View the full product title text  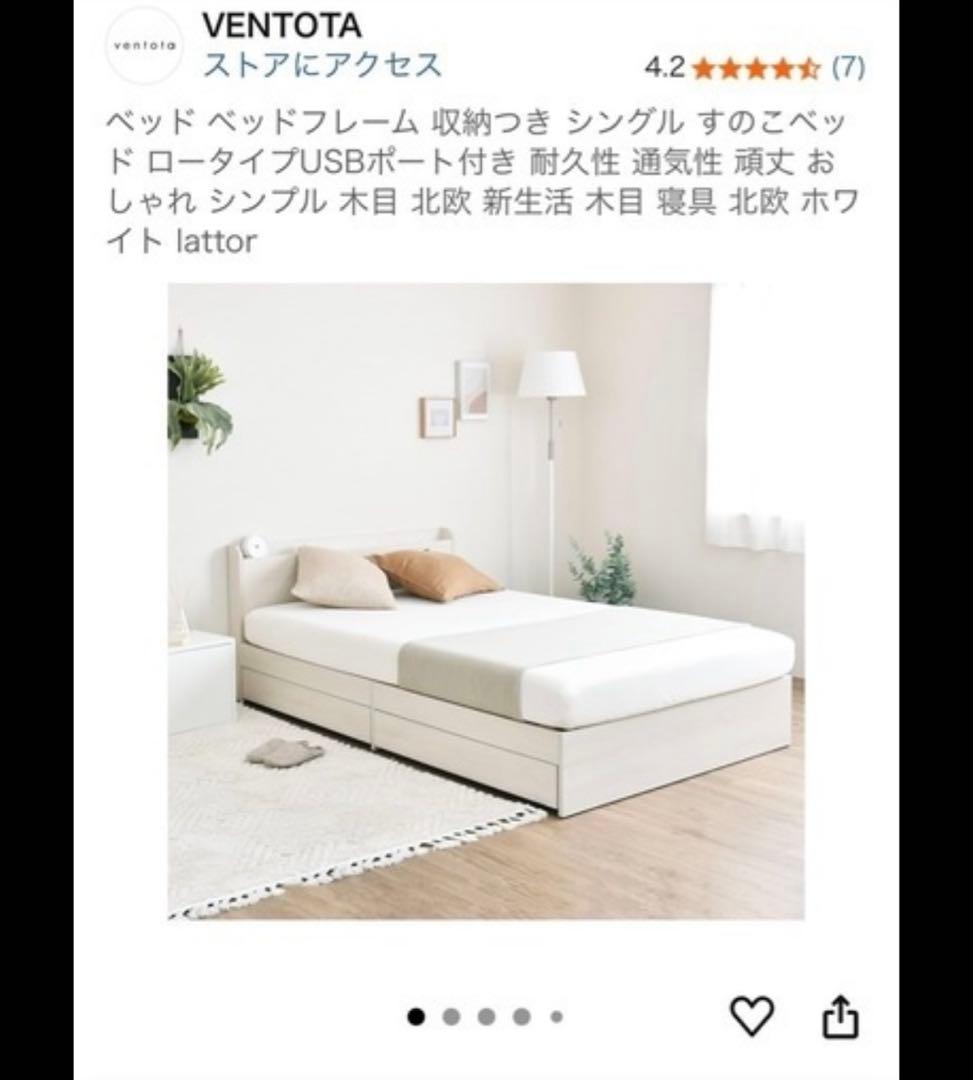(487, 182)
